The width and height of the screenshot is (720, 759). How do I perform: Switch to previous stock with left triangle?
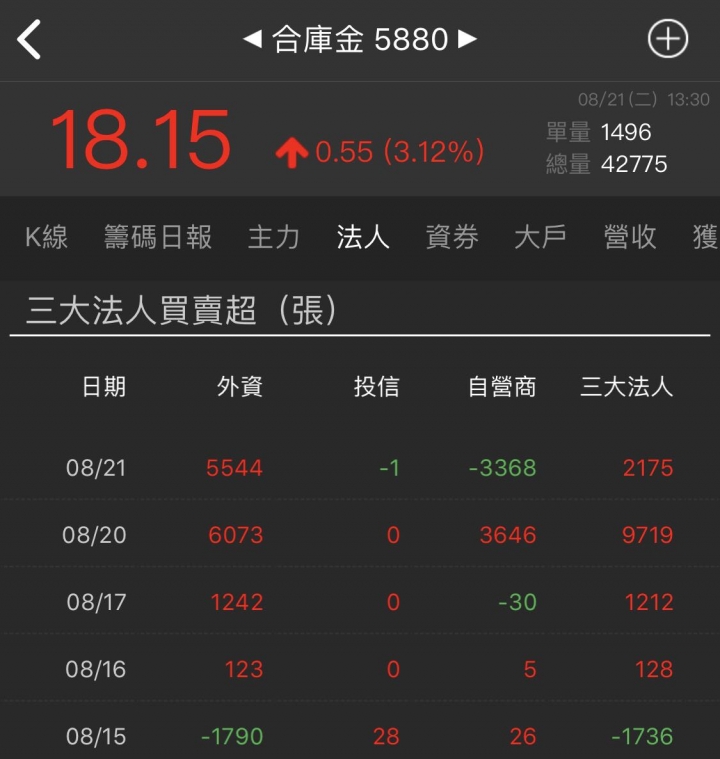point(252,39)
